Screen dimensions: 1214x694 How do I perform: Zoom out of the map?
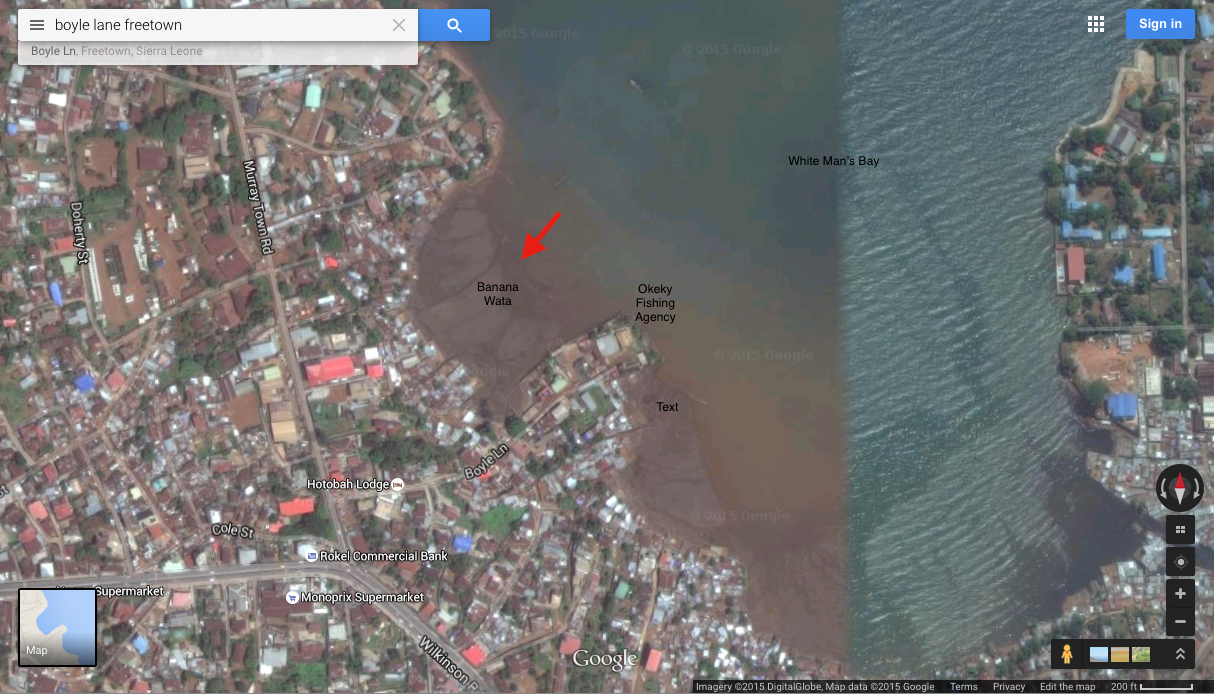[x=1180, y=622]
